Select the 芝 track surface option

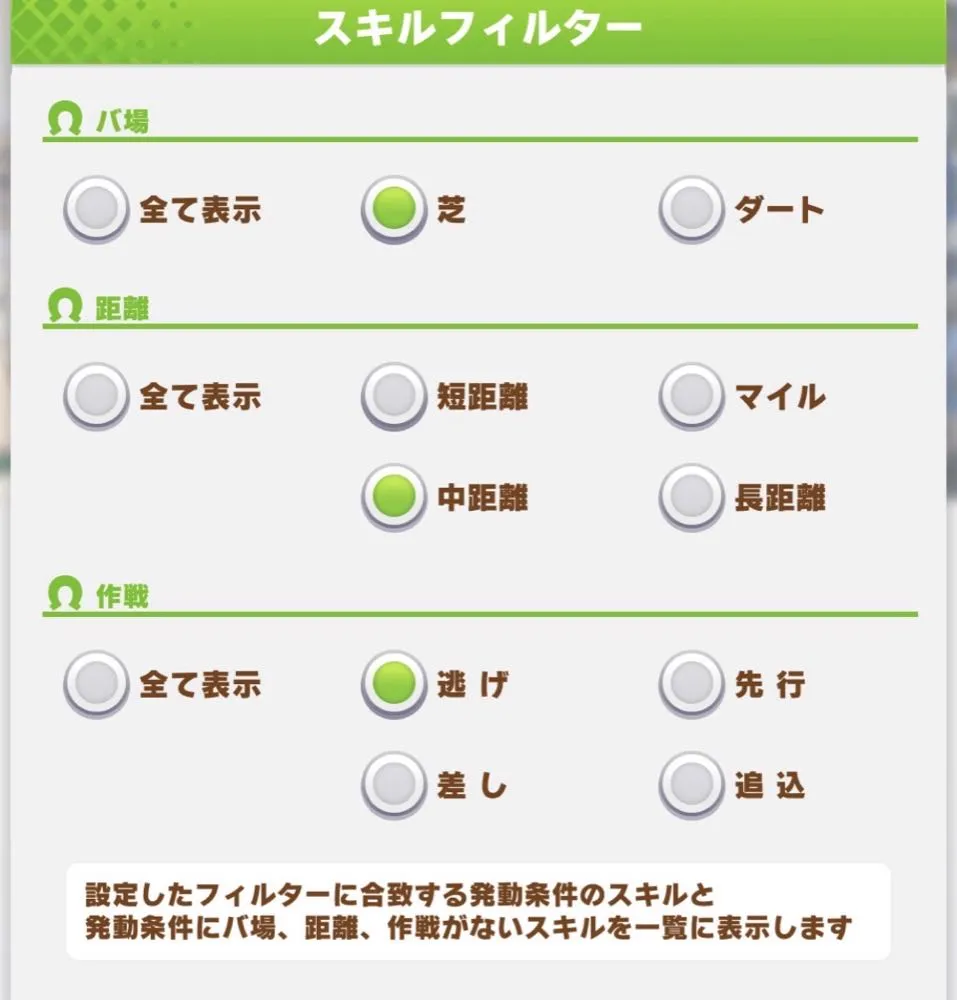coord(392,210)
